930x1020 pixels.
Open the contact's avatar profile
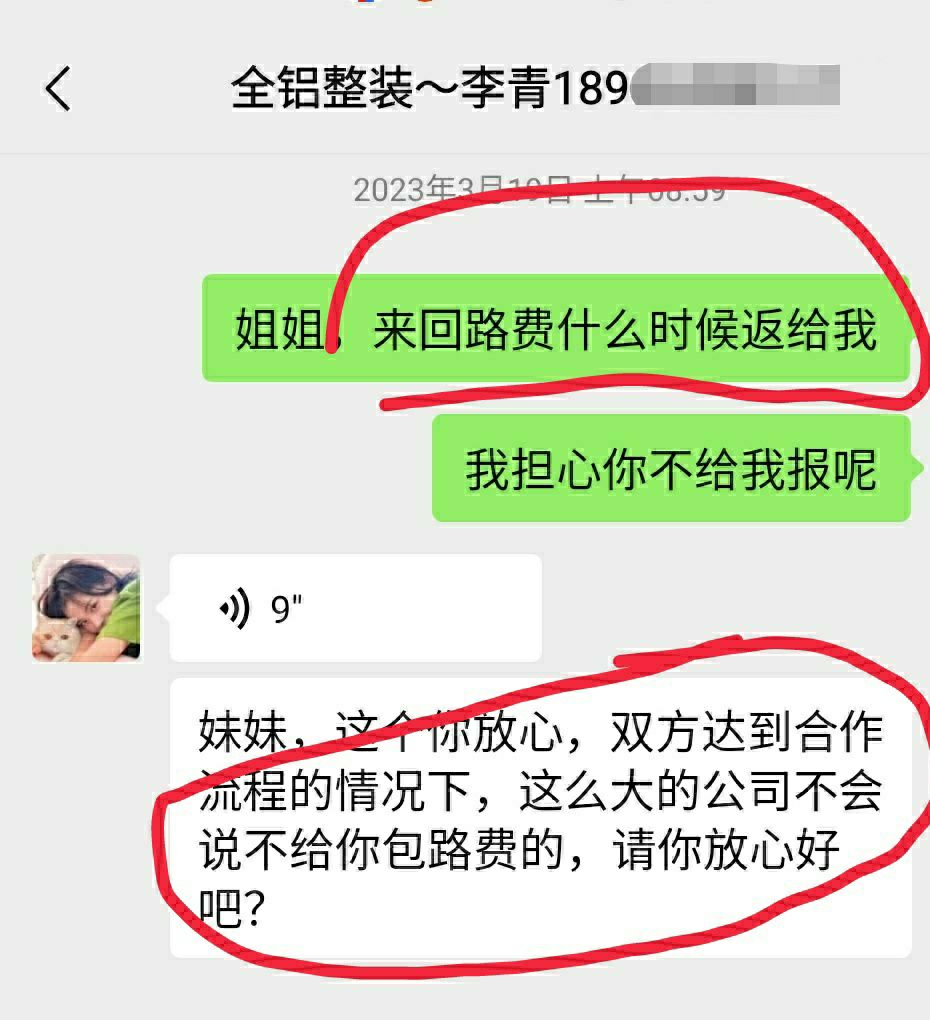pyautogui.click(x=86, y=608)
